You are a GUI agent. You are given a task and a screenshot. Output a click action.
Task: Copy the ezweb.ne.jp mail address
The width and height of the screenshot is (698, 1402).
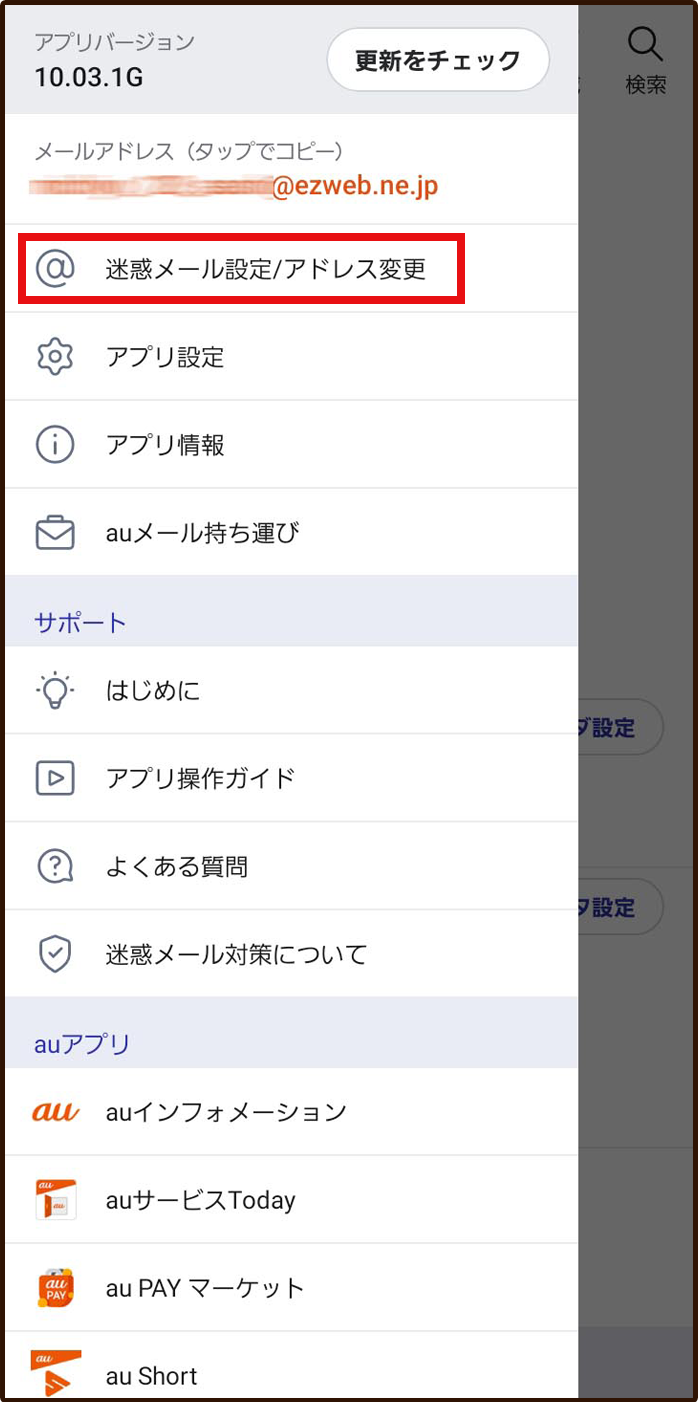[x=291, y=169]
